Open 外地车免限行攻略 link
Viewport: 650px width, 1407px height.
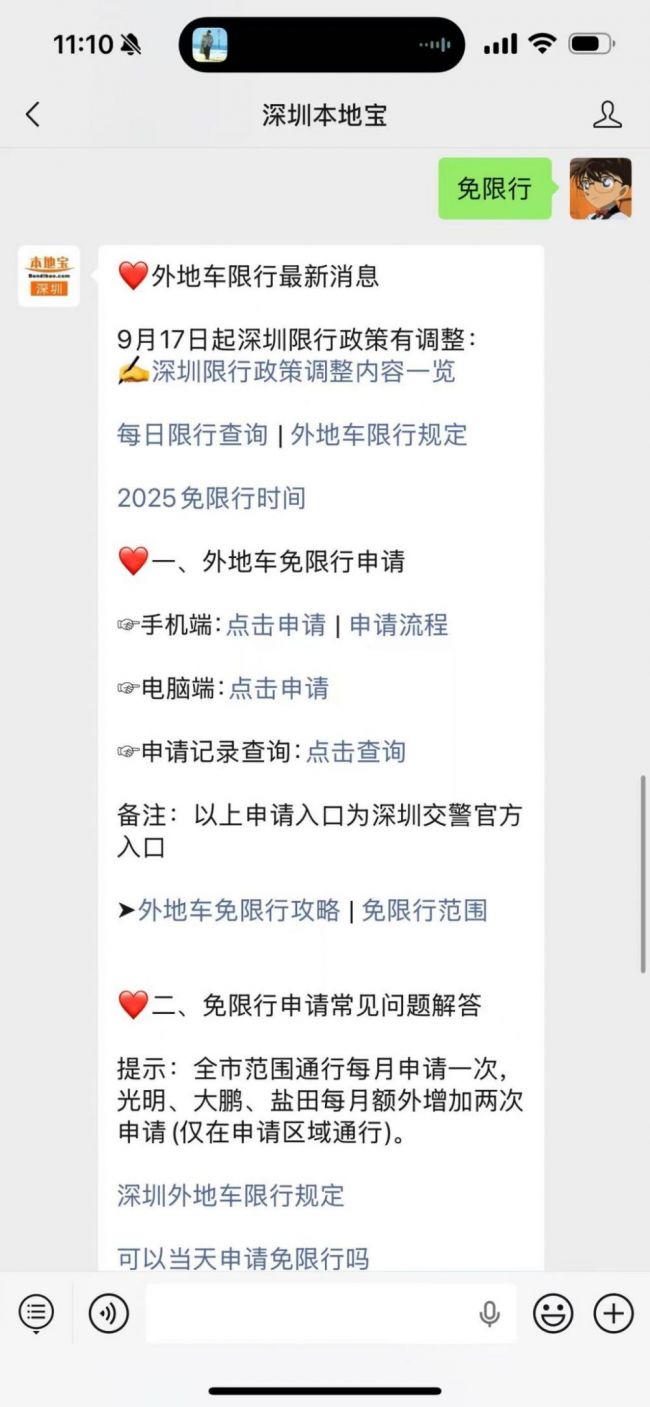238,910
